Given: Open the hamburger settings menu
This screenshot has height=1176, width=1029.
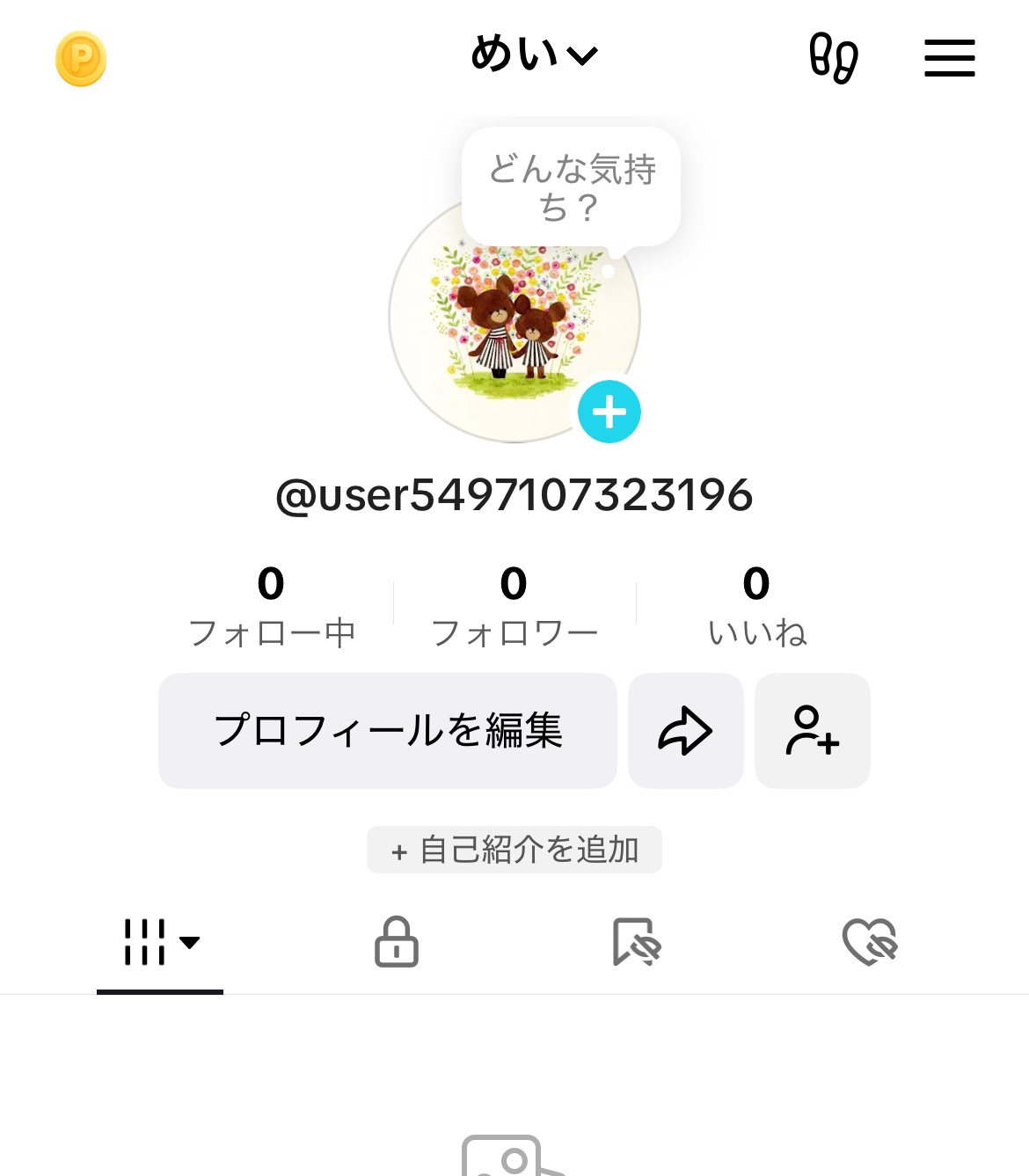Looking at the screenshot, I should (949, 56).
